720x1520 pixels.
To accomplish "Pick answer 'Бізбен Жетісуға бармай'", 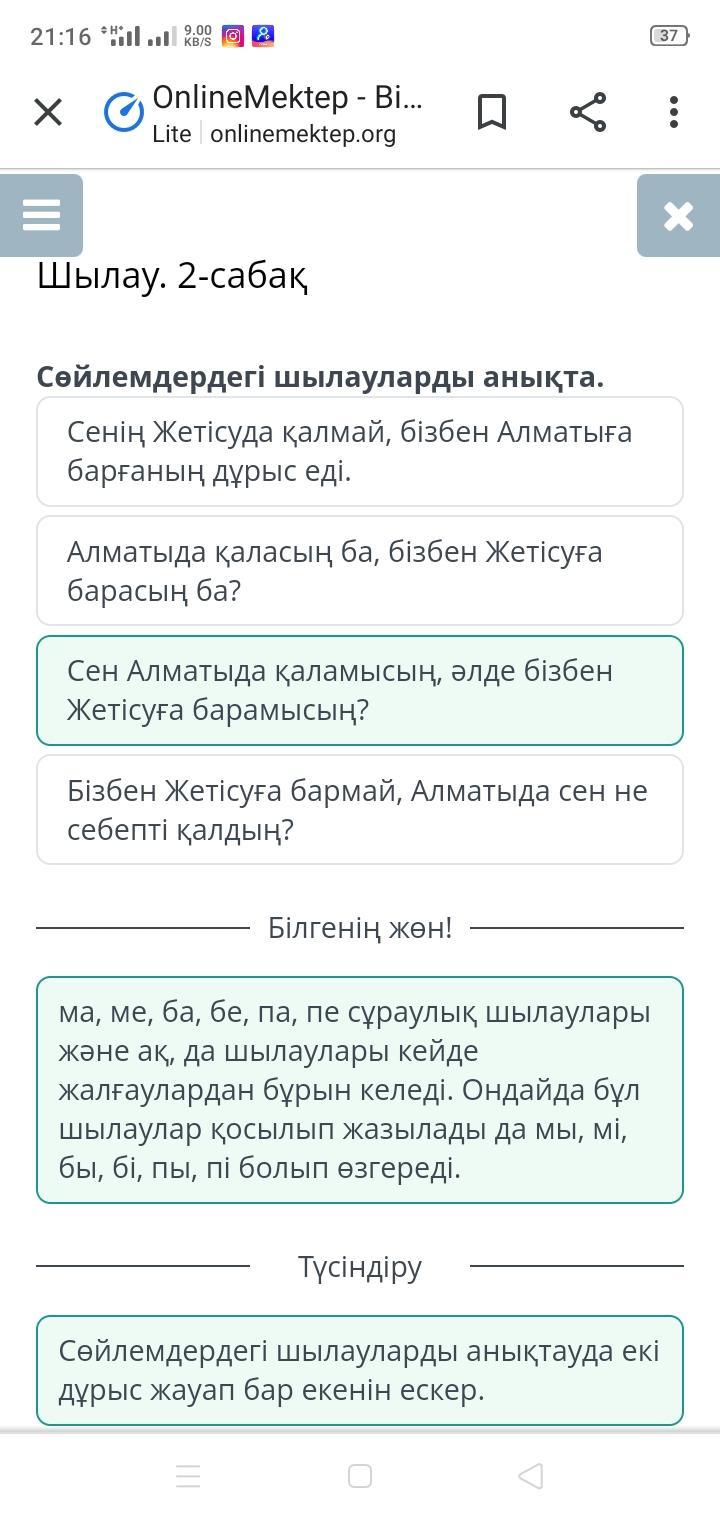I will coord(360,810).
